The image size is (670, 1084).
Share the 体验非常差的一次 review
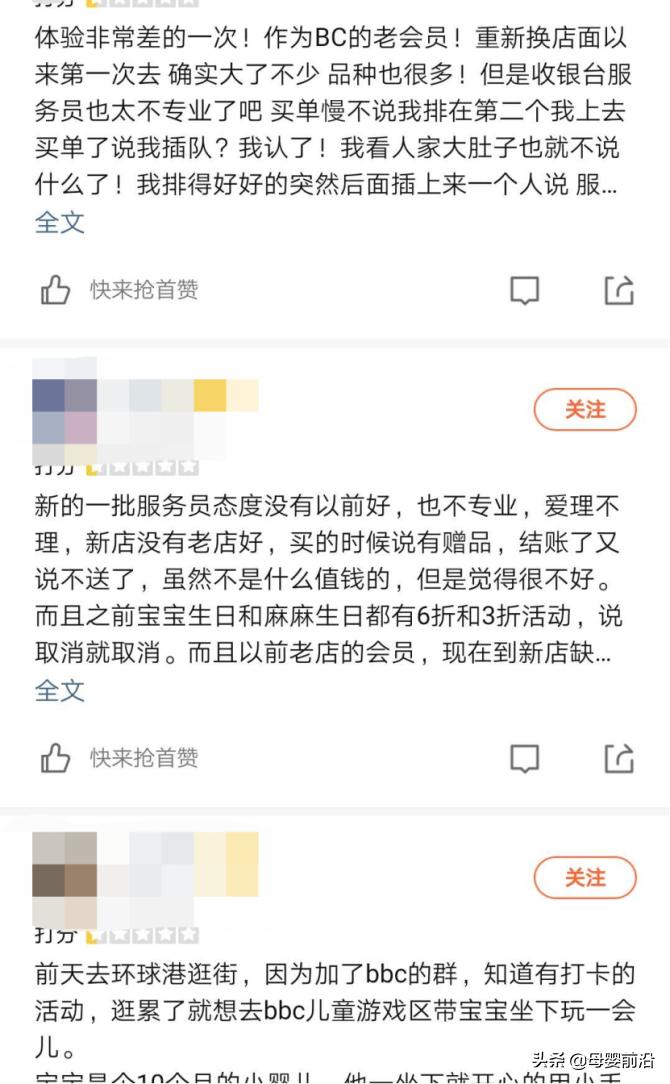click(619, 291)
